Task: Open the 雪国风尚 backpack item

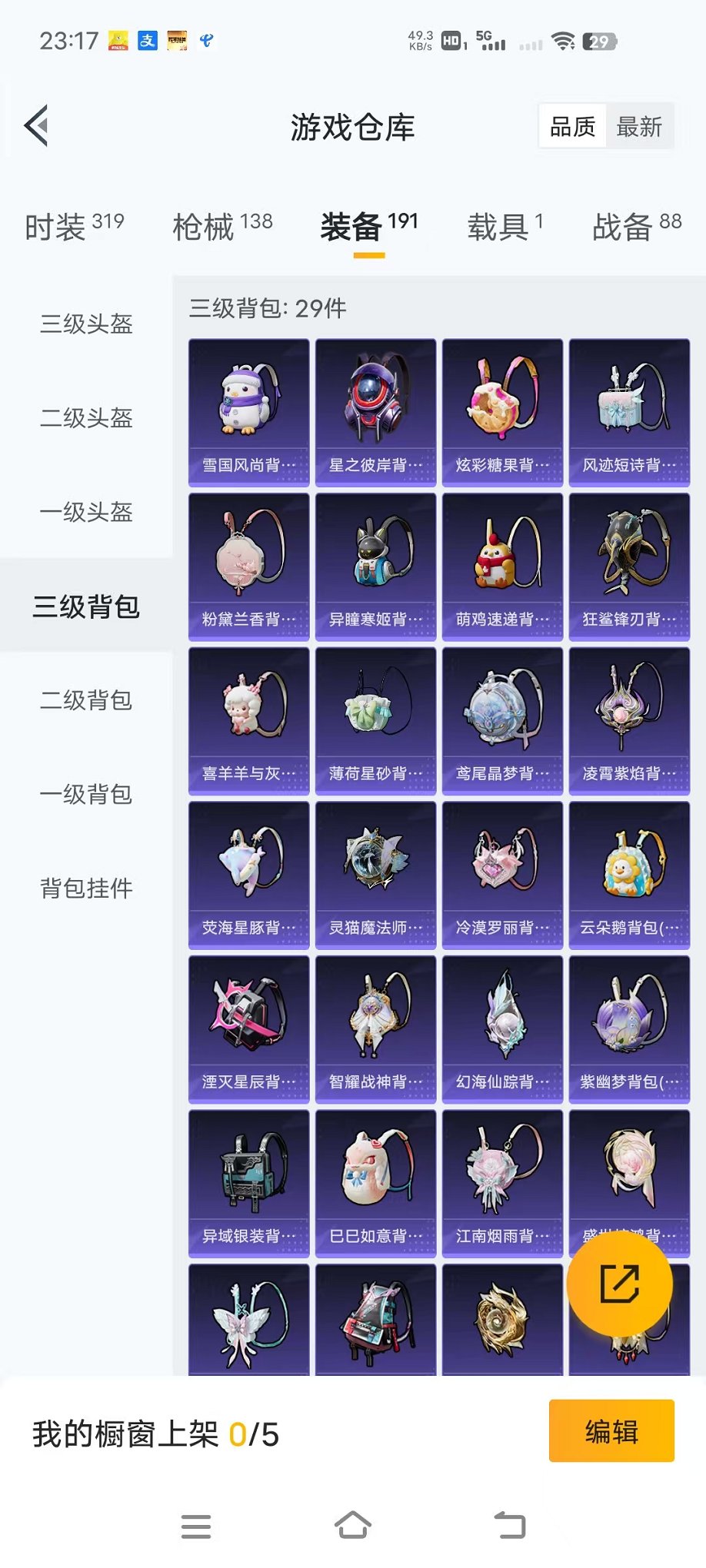Action: [248, 412]
